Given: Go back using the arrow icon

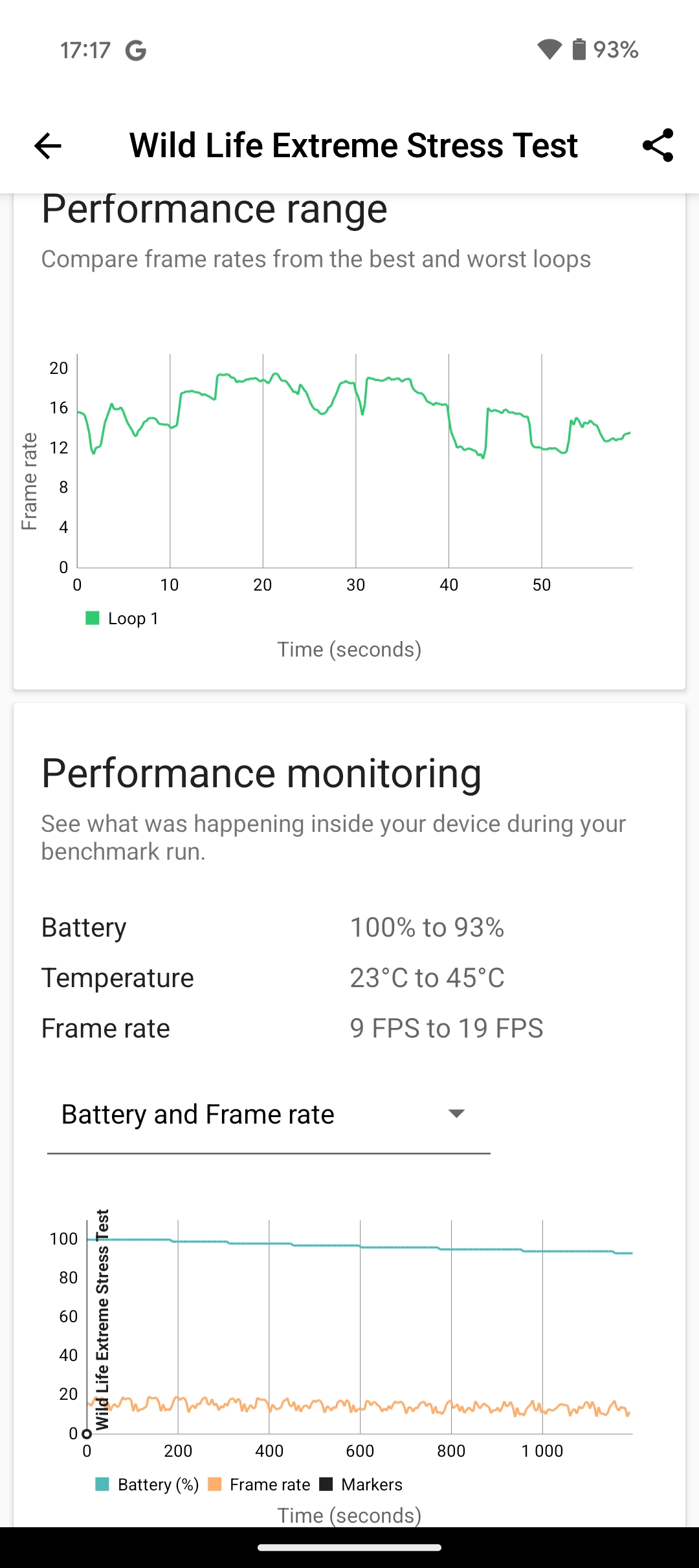Looking at the screenshot, I should pos(48,146).
